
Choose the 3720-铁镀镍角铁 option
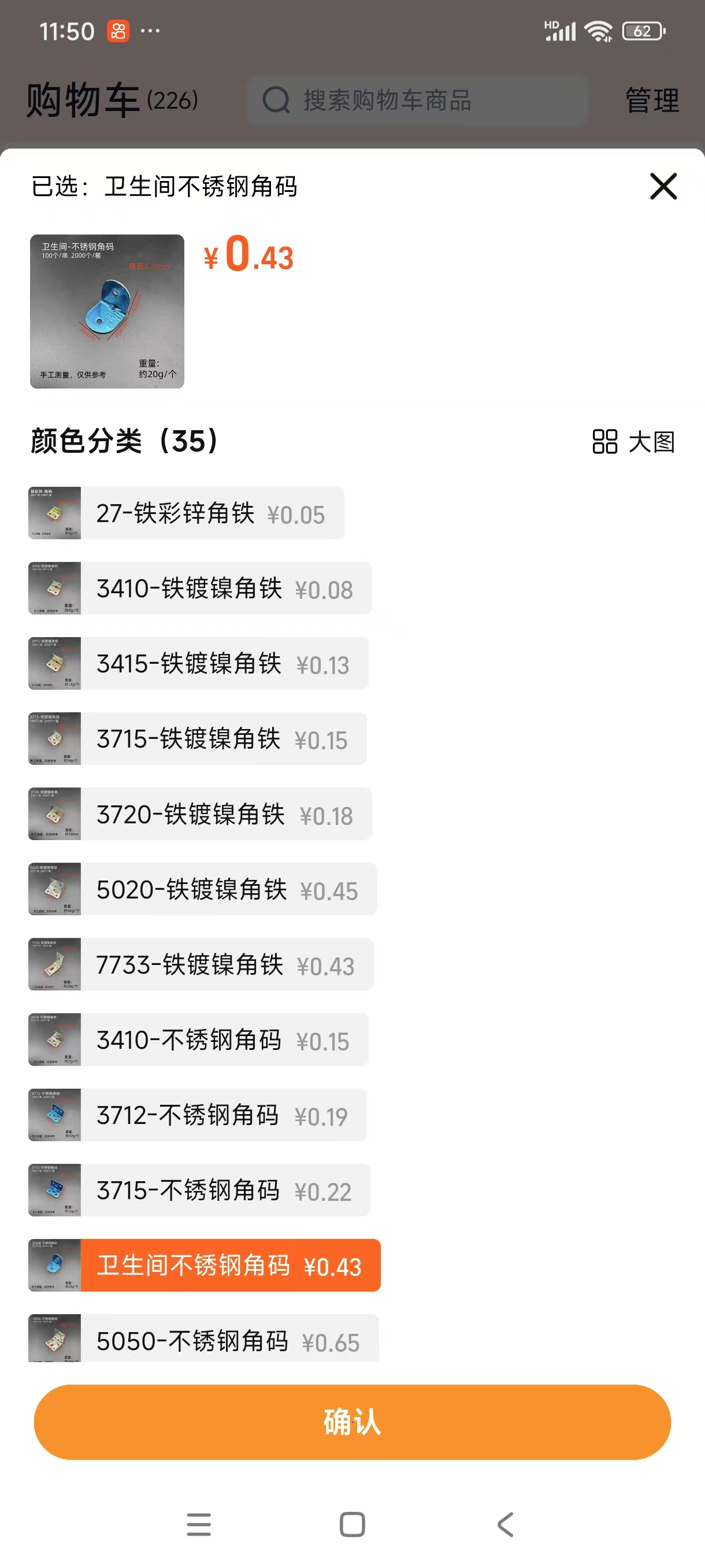tap(199, 815)
